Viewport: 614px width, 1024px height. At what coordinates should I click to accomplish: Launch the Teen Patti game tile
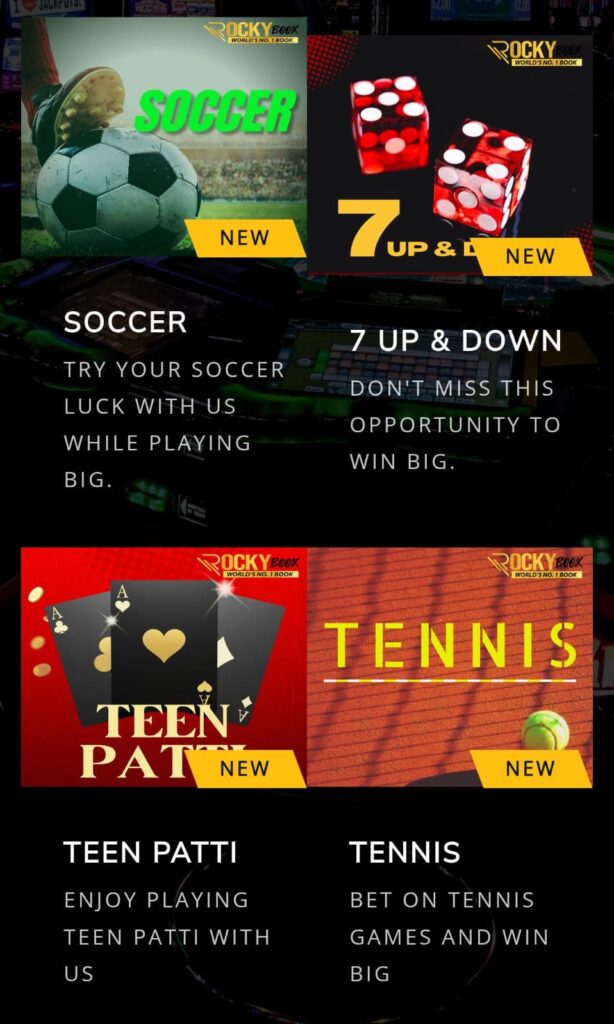164,666
